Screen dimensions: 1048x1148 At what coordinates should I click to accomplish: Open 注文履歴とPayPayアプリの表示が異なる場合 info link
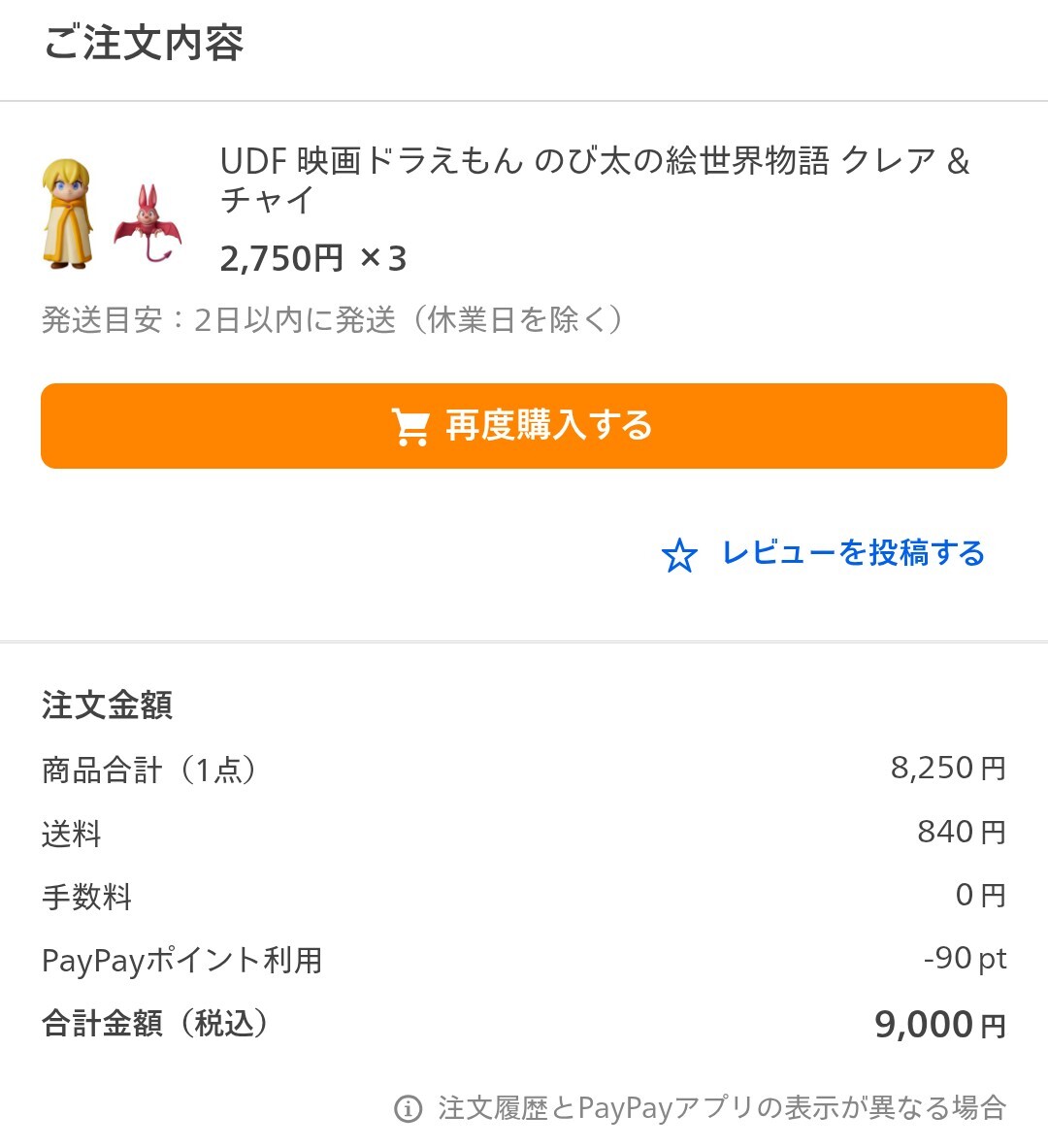coord(701,1107)
